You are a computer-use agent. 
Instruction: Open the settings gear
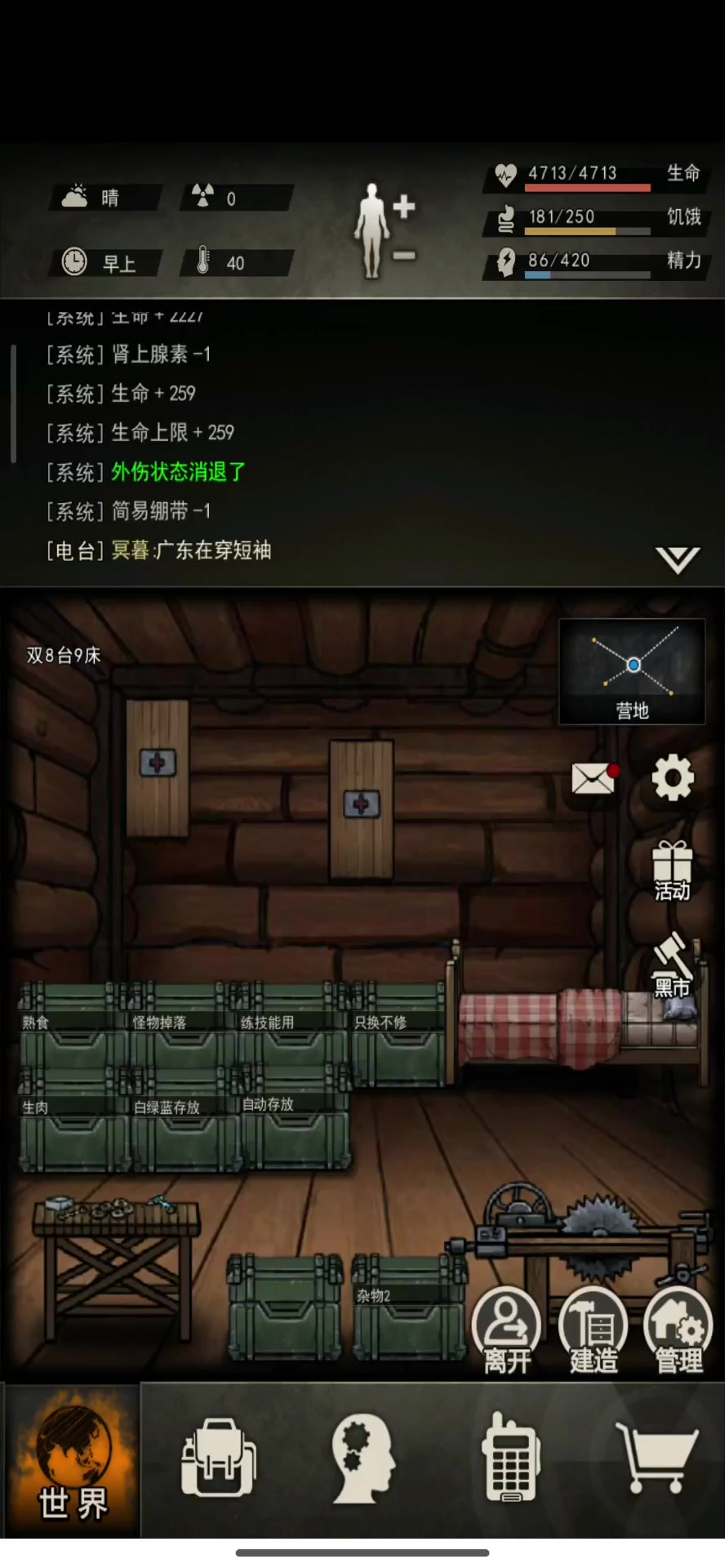pyautogui.click(x=673, y=777)
